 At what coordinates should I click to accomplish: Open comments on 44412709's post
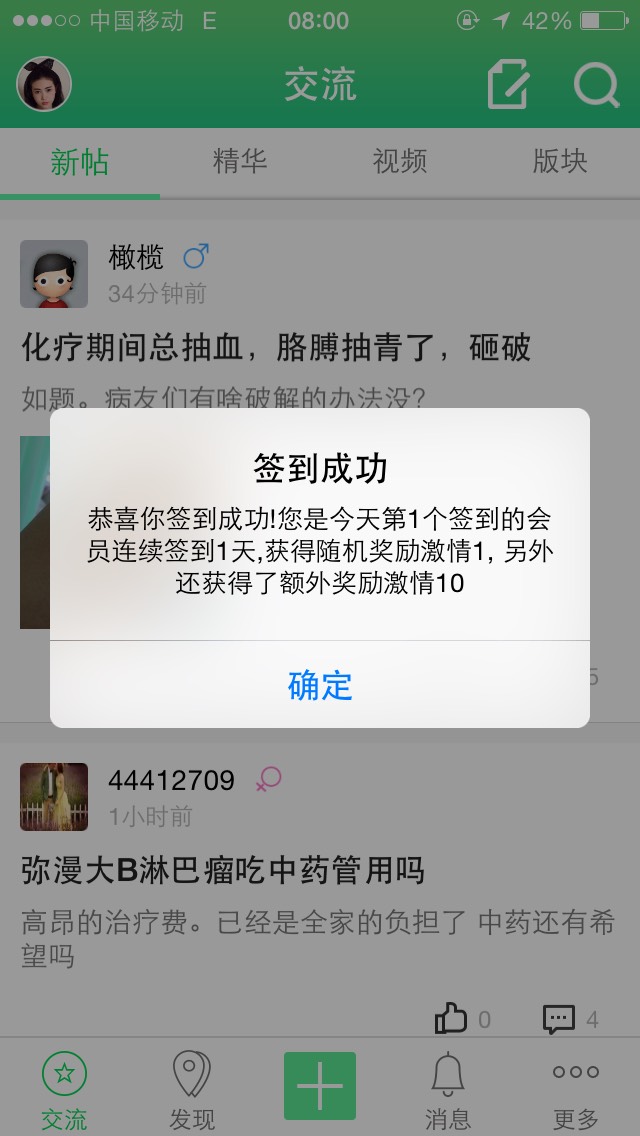pos(560,1019)
